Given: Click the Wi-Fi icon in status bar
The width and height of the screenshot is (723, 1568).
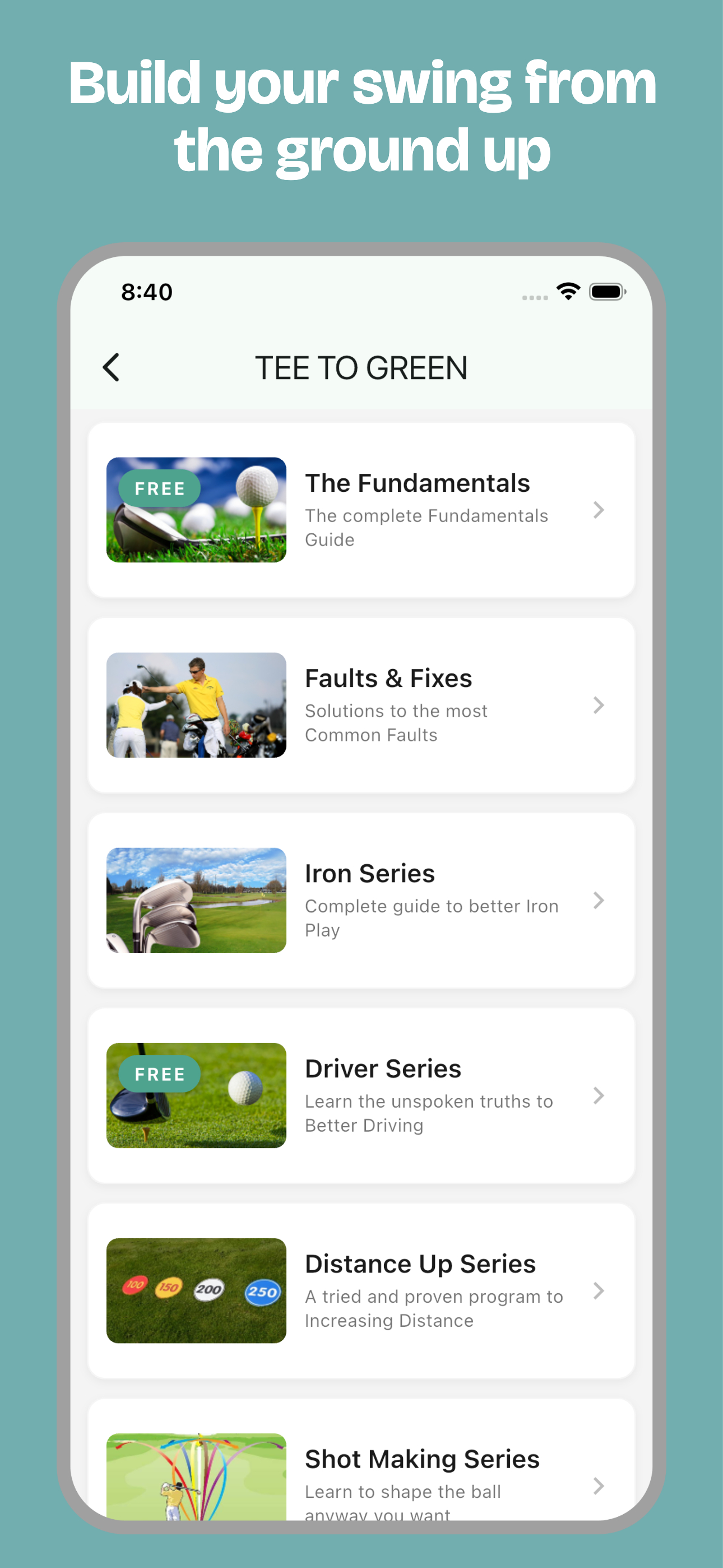Looking at the screenshot, I should 568,292.
